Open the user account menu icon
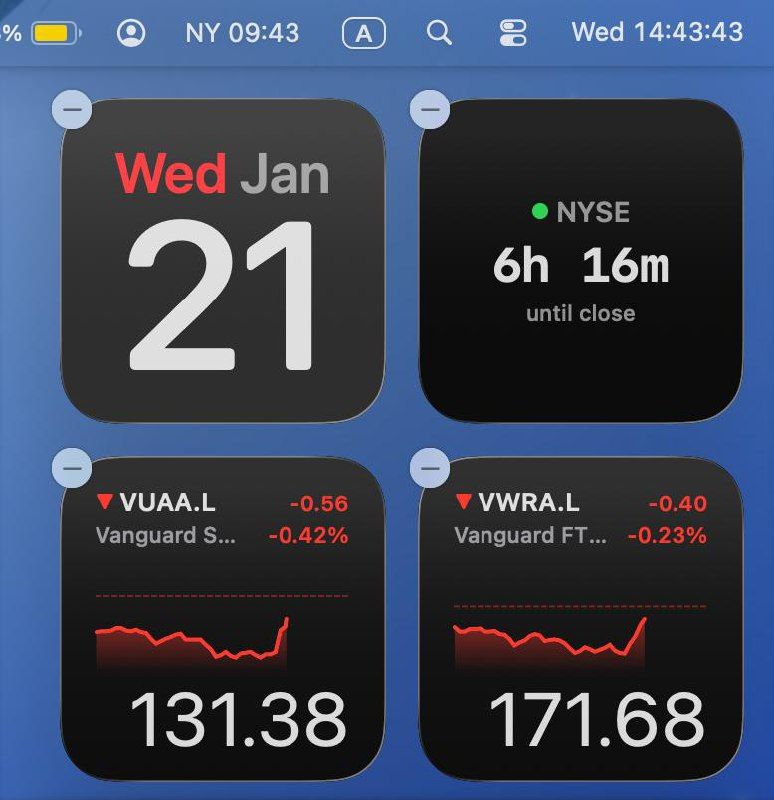 [131, 32]
